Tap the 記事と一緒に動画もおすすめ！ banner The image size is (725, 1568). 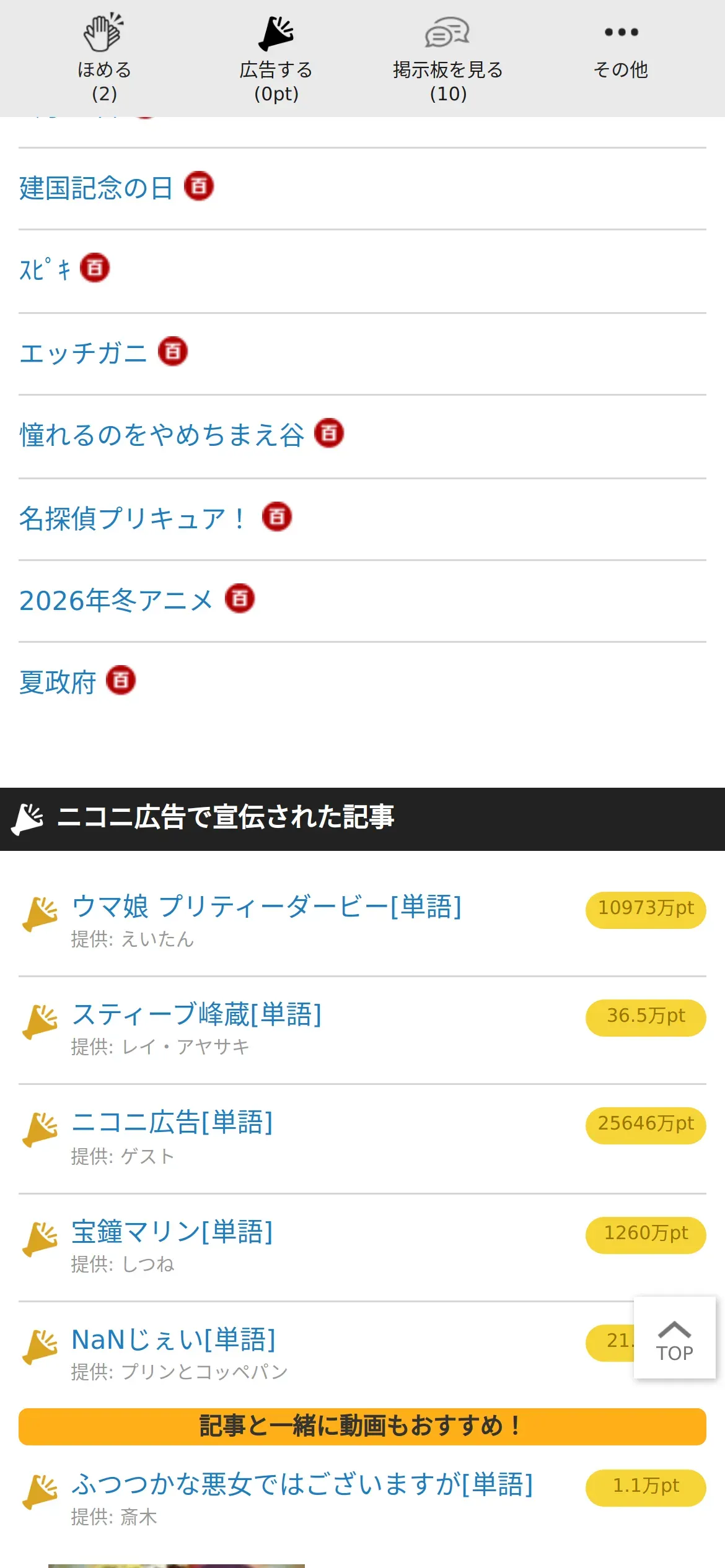pos(362,1426)
